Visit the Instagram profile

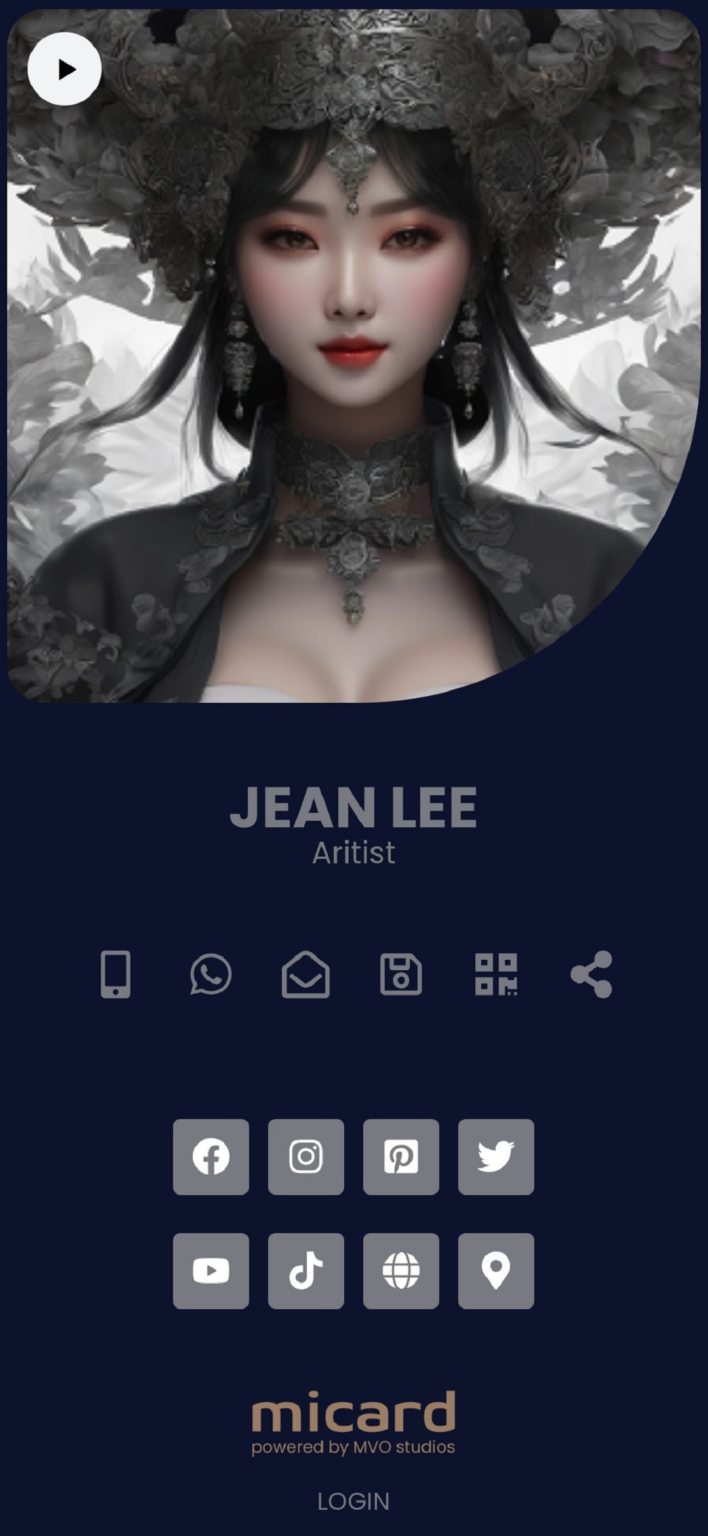(306, 1157)
